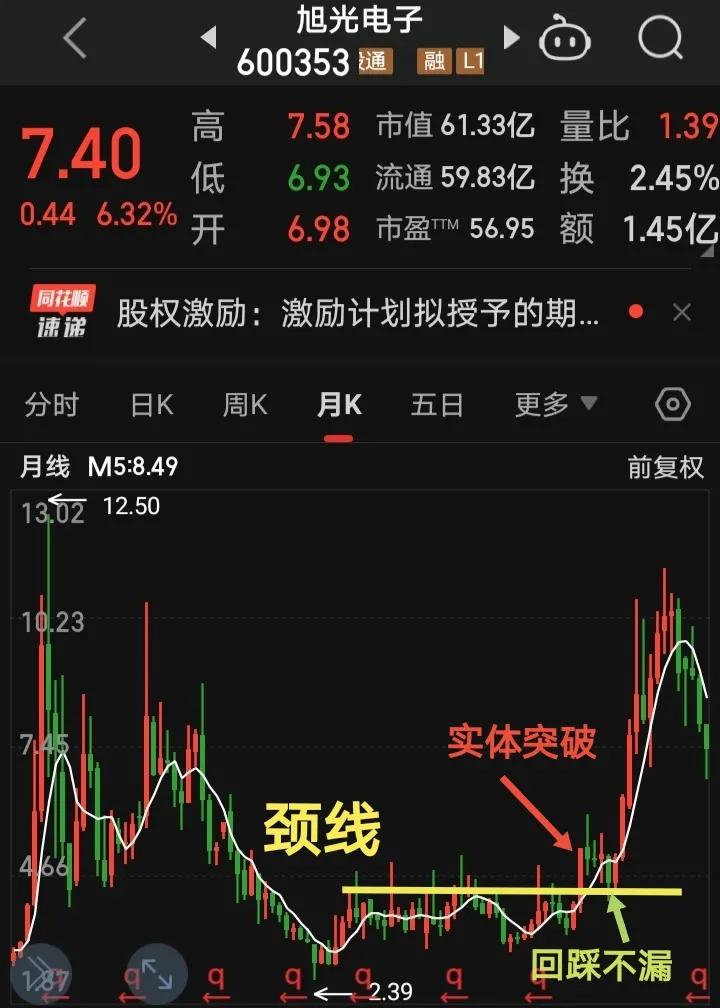Image resolution: width=720 pixels, height=1008 pixels.
Task: Switch to the 周K weekly tab
Action: (243, 404)
